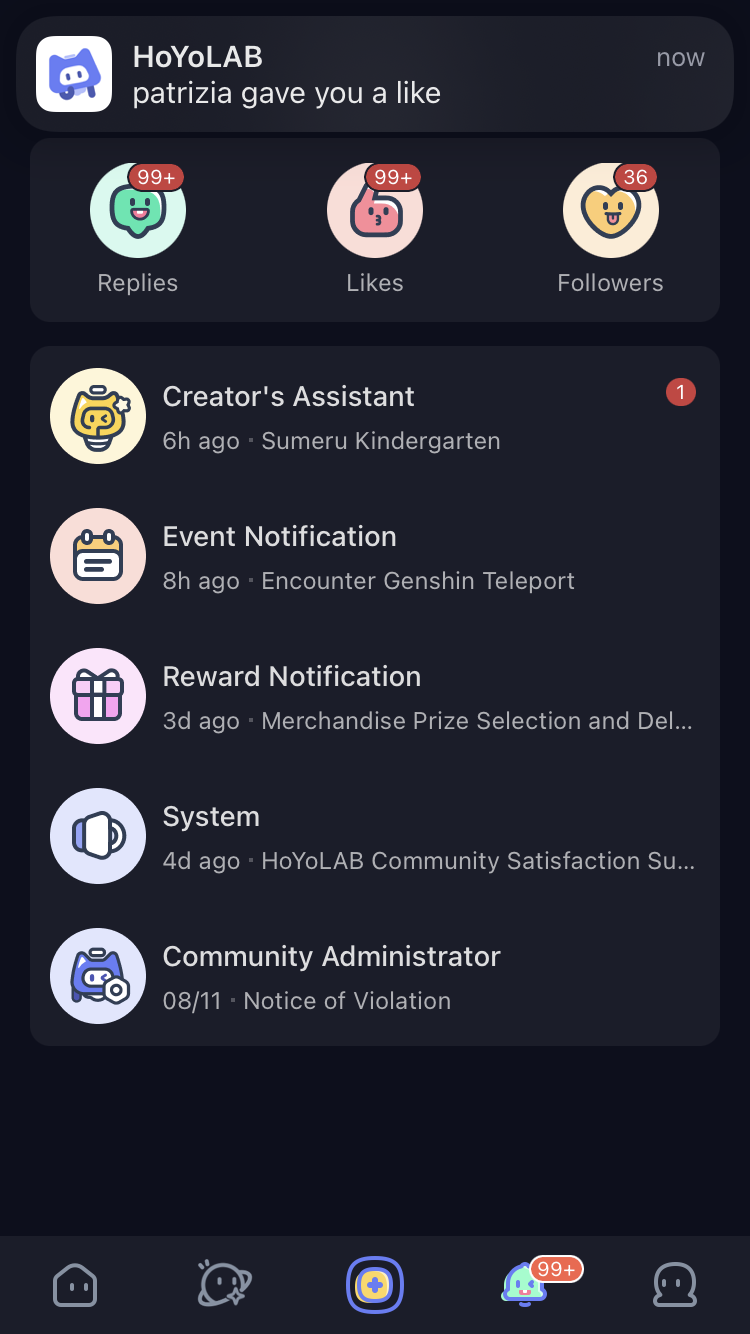Select the notifications bell tab
Image resolution: width=750 pixels, height=1334 pixels.
click(525, 1285)
